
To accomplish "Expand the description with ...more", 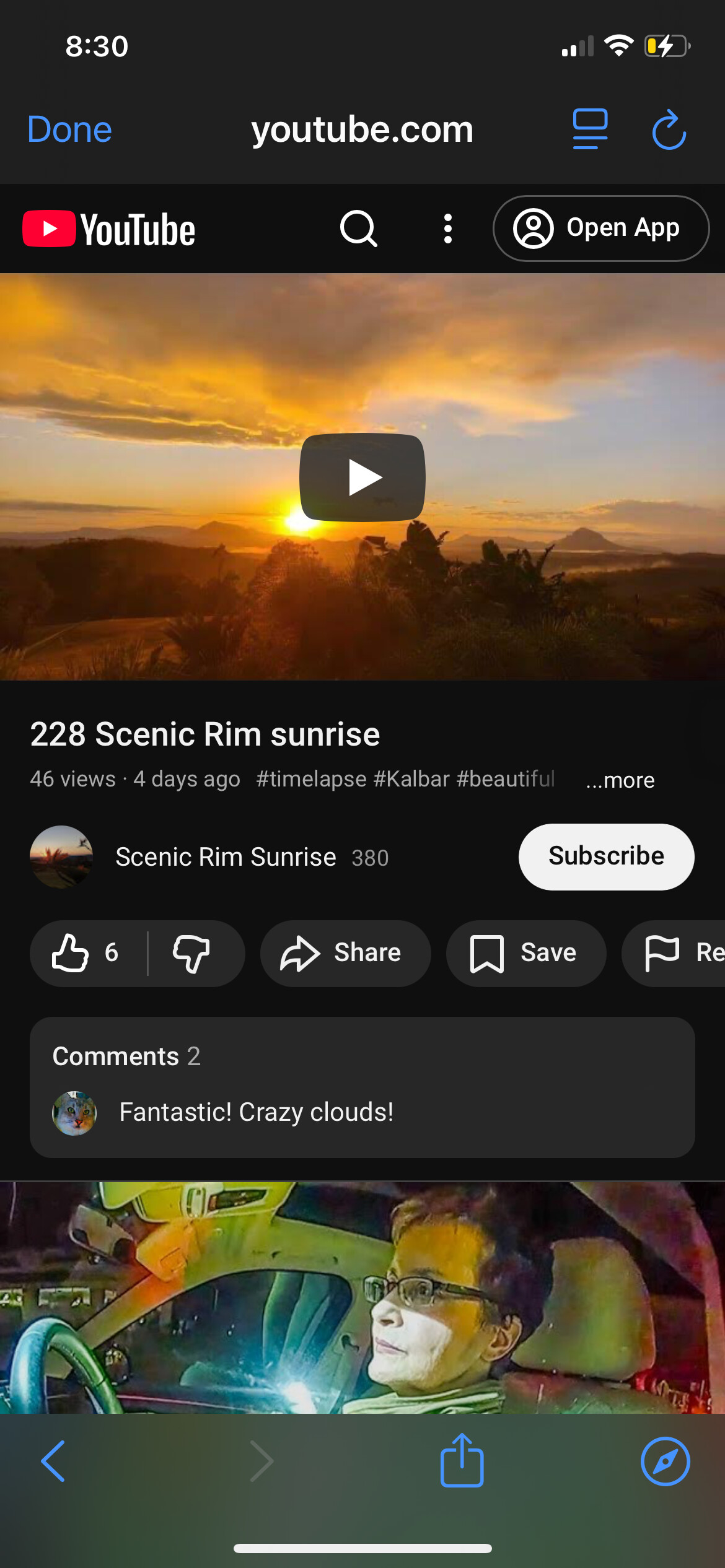I will [620, 780].
